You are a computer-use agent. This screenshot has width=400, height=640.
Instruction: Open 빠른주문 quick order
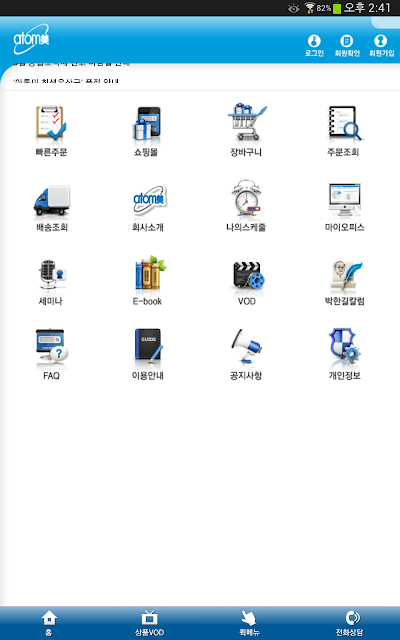pyautogui.click(x=51, y=131)
